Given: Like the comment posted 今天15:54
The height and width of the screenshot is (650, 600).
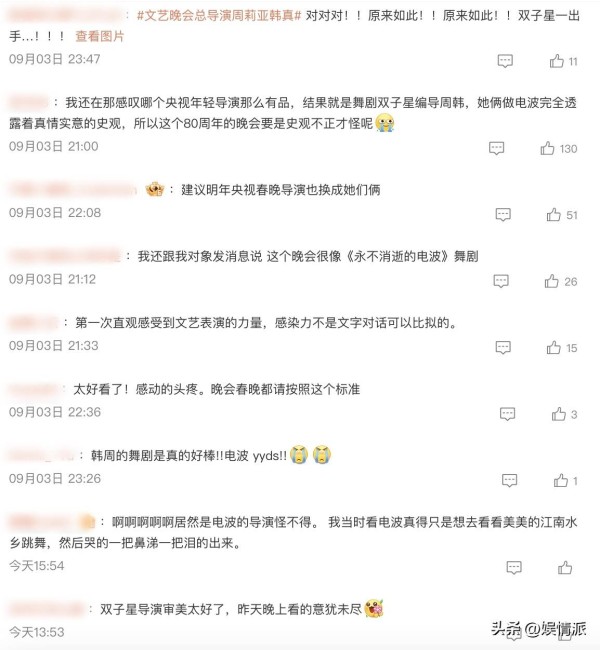Looking at the screenshot, I should click(564, 567).
